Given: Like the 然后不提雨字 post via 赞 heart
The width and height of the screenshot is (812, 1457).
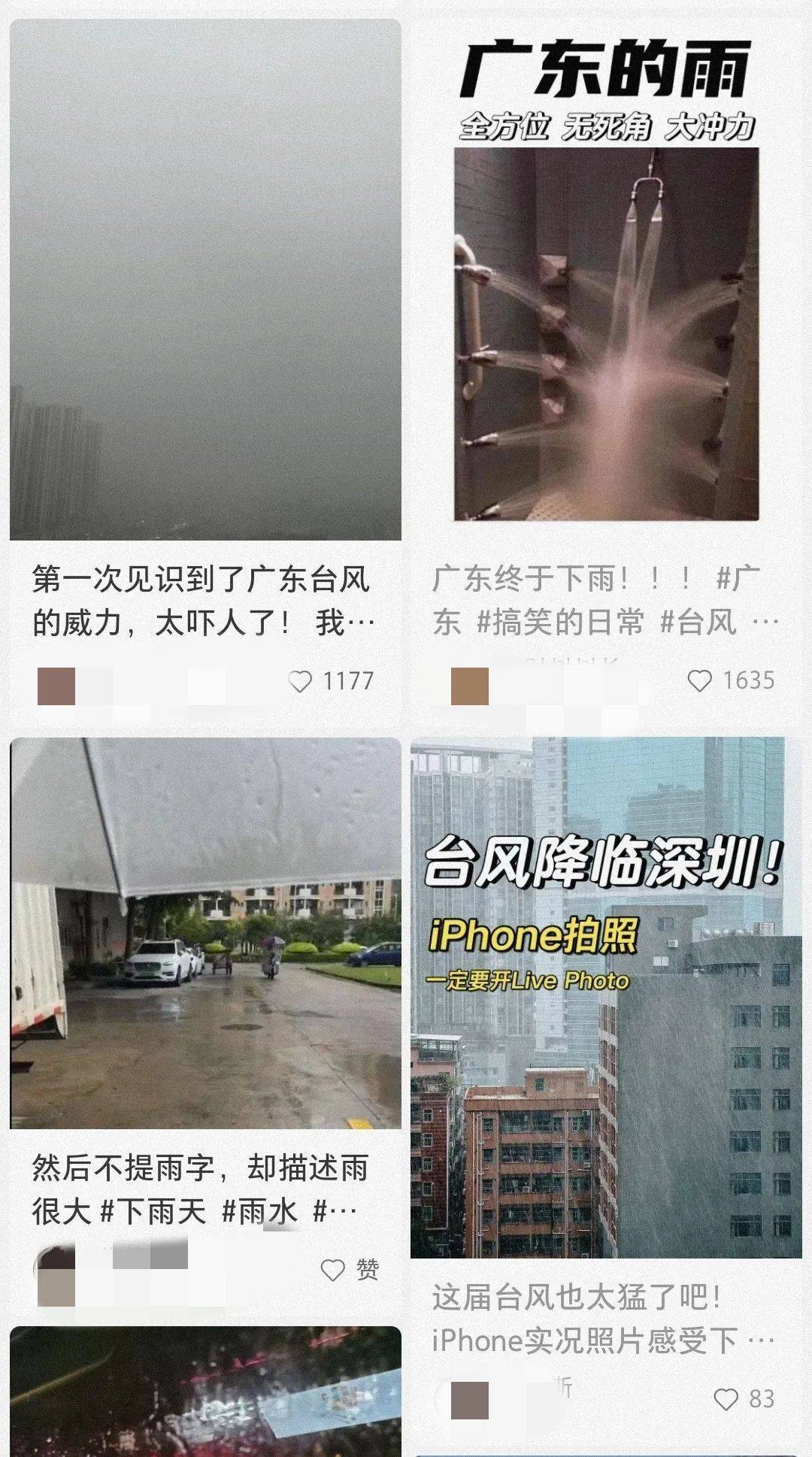Looking at the screenshot, I should [333, 1270].
